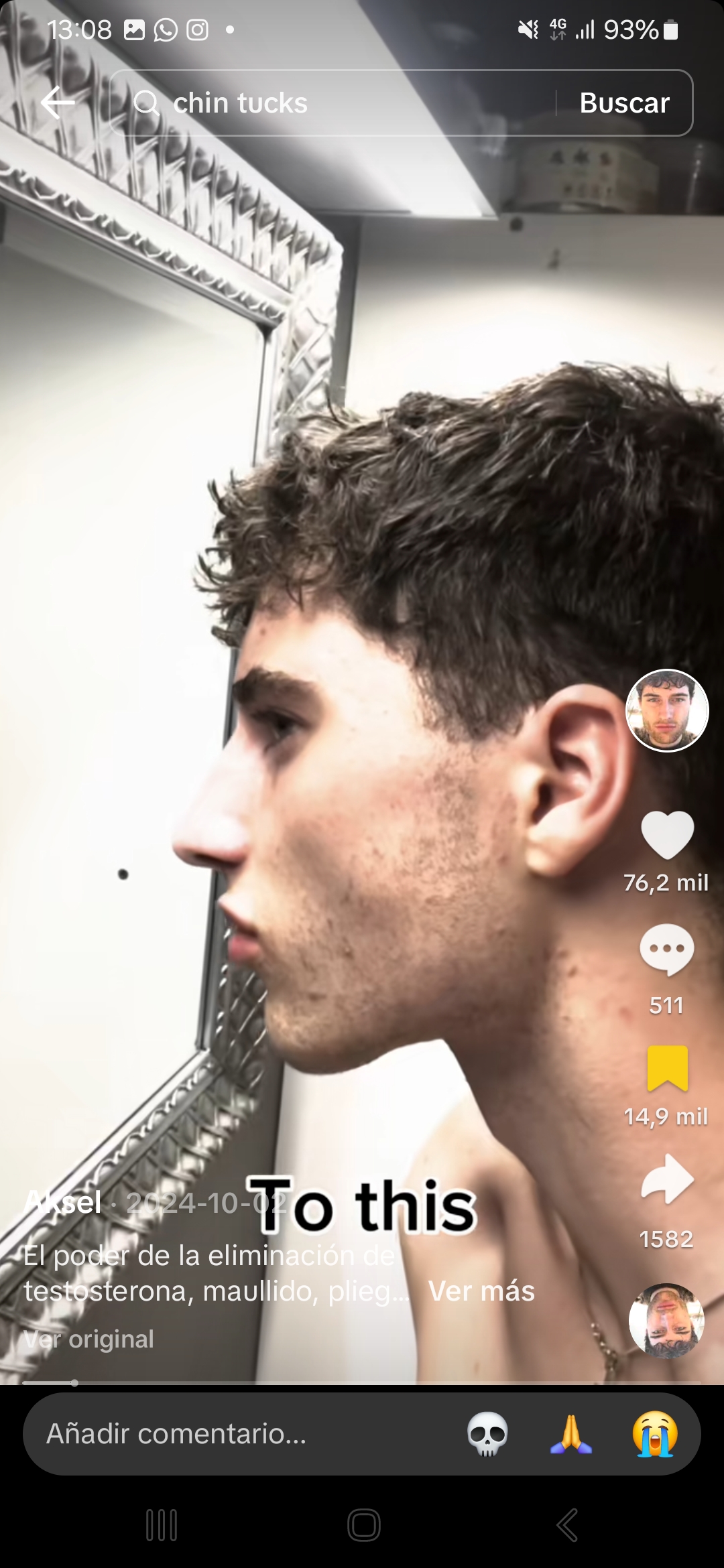
Task: Tap the Buscar button
Action: [x=624, y=103]
